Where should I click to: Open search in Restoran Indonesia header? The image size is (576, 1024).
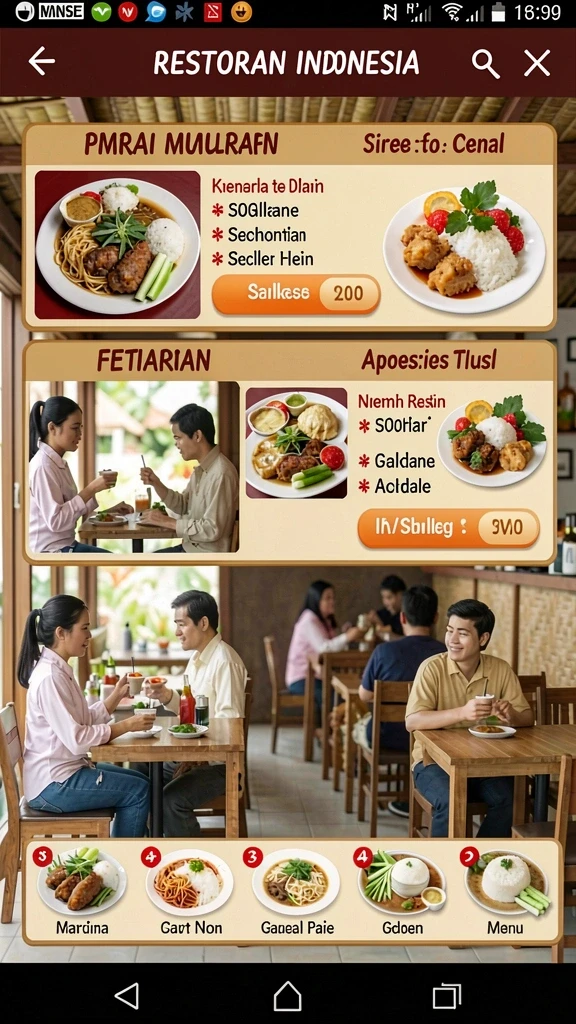coord(485,63)
